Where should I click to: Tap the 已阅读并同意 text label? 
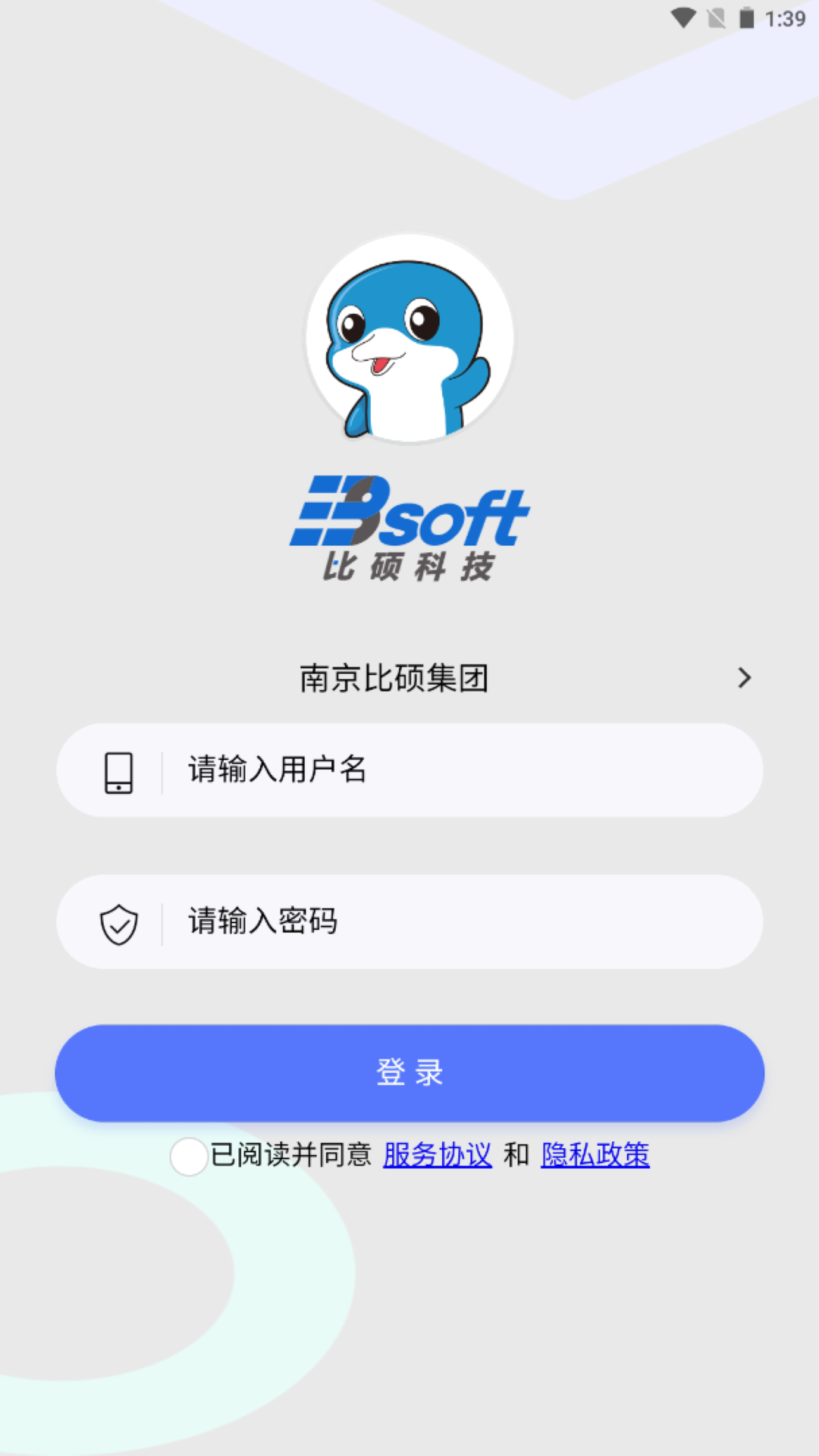pyautogui.click(x=291, y=1155)
